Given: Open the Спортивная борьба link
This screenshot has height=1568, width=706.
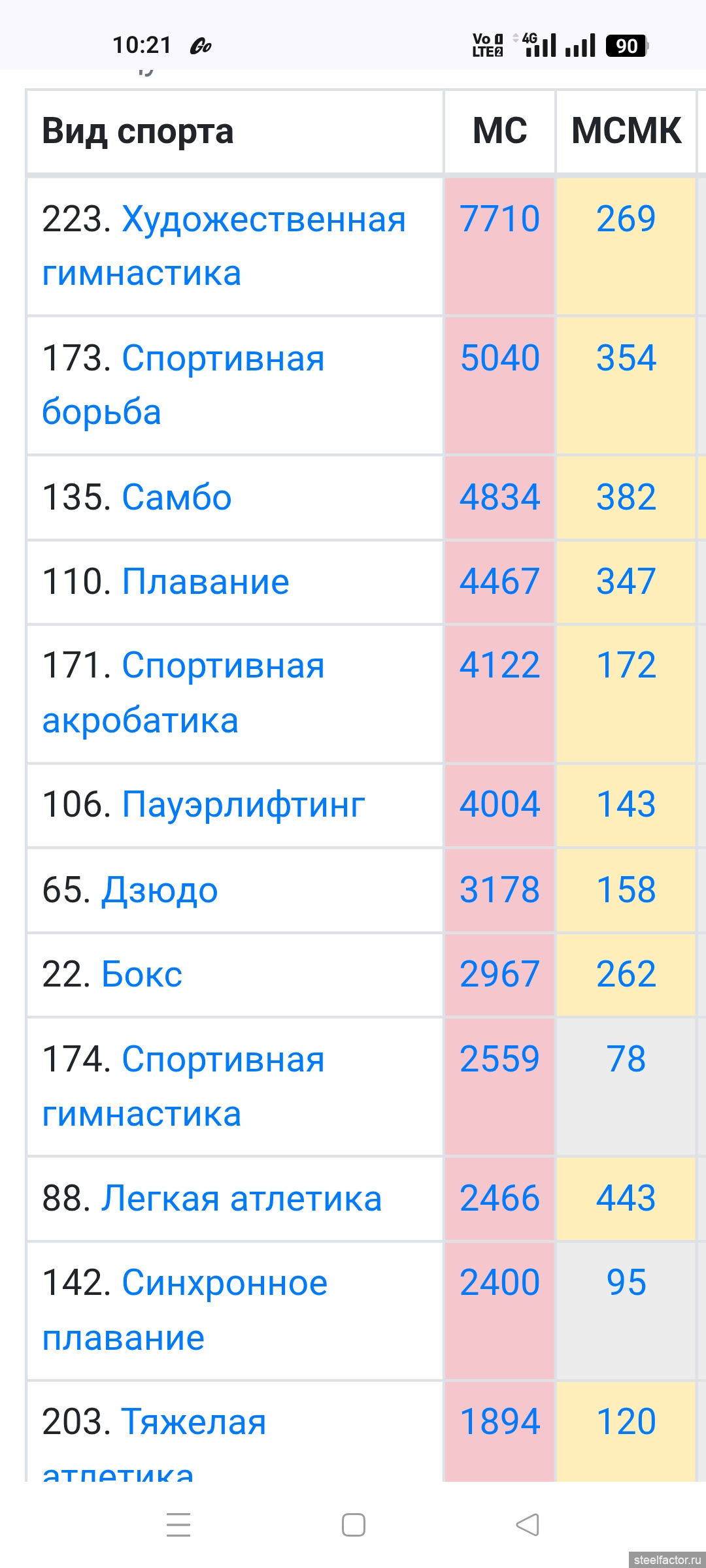Looking at the screenshot, I should click(223, 358).
